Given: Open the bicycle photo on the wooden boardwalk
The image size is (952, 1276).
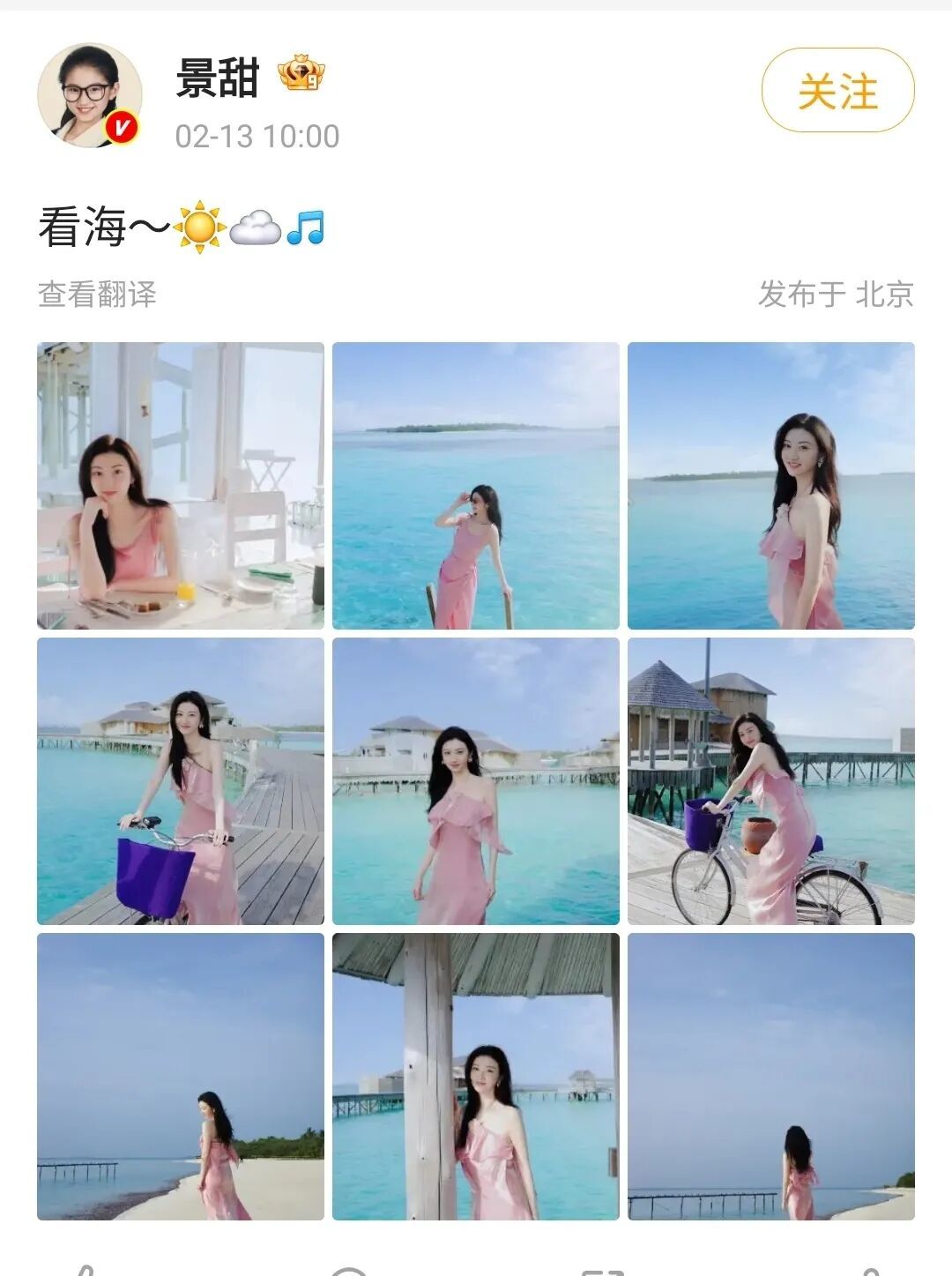Looking at the screenshot, I should (x=181, y=781).
